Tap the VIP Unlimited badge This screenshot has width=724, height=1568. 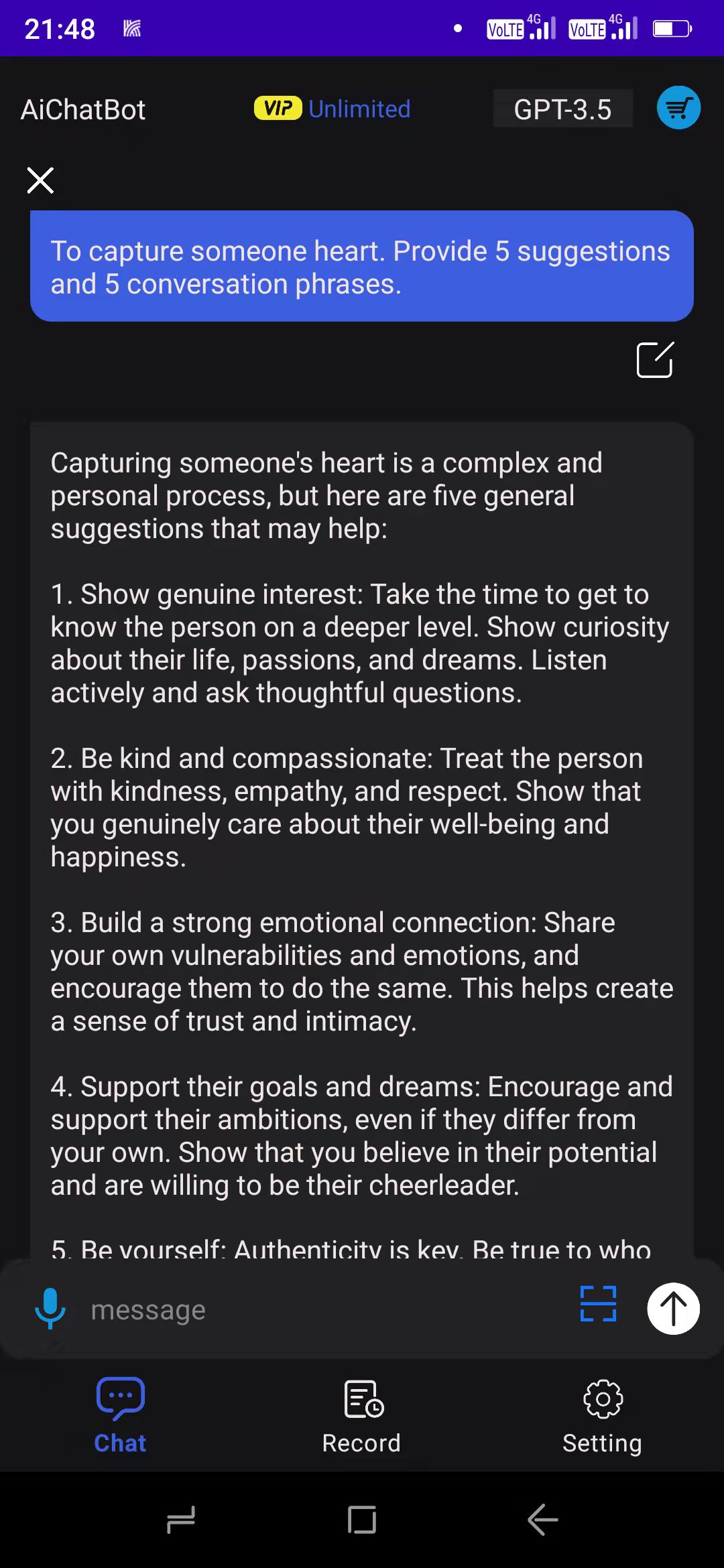(x=332, y=109)
